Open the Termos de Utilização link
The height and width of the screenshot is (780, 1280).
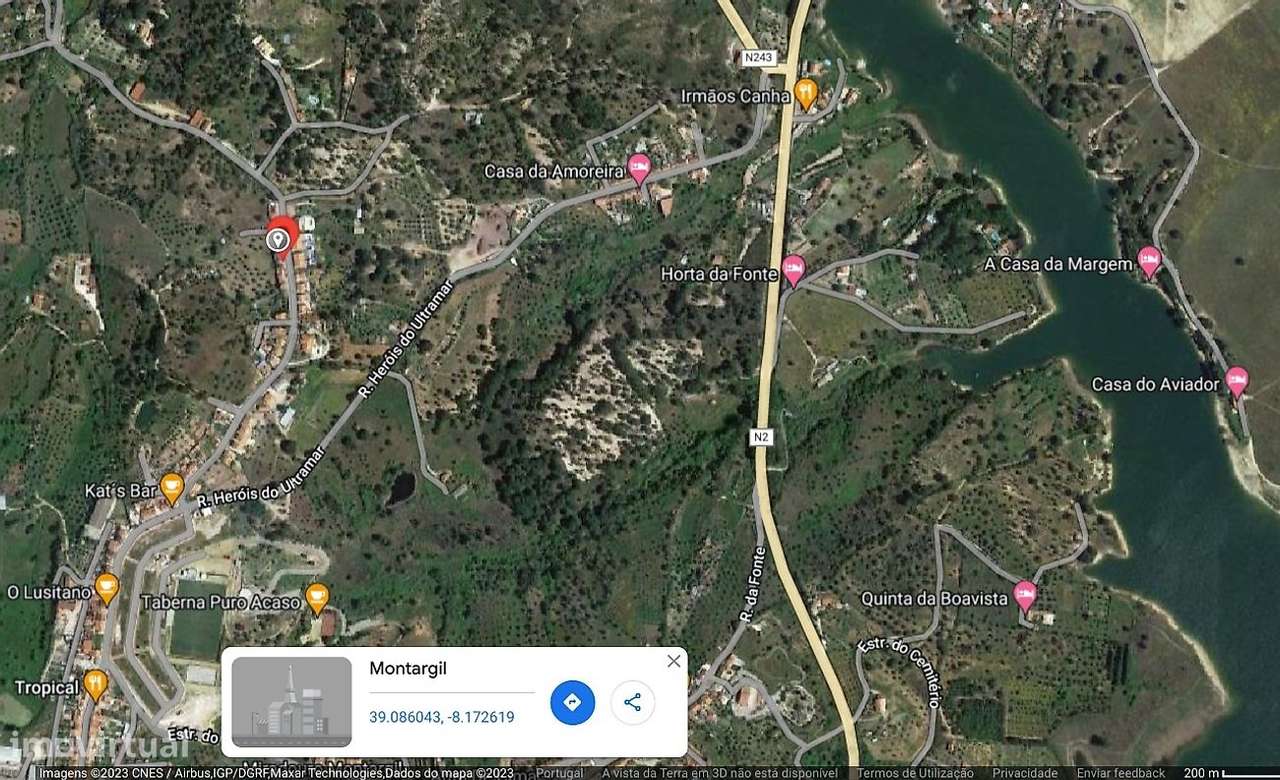(914, 773)
